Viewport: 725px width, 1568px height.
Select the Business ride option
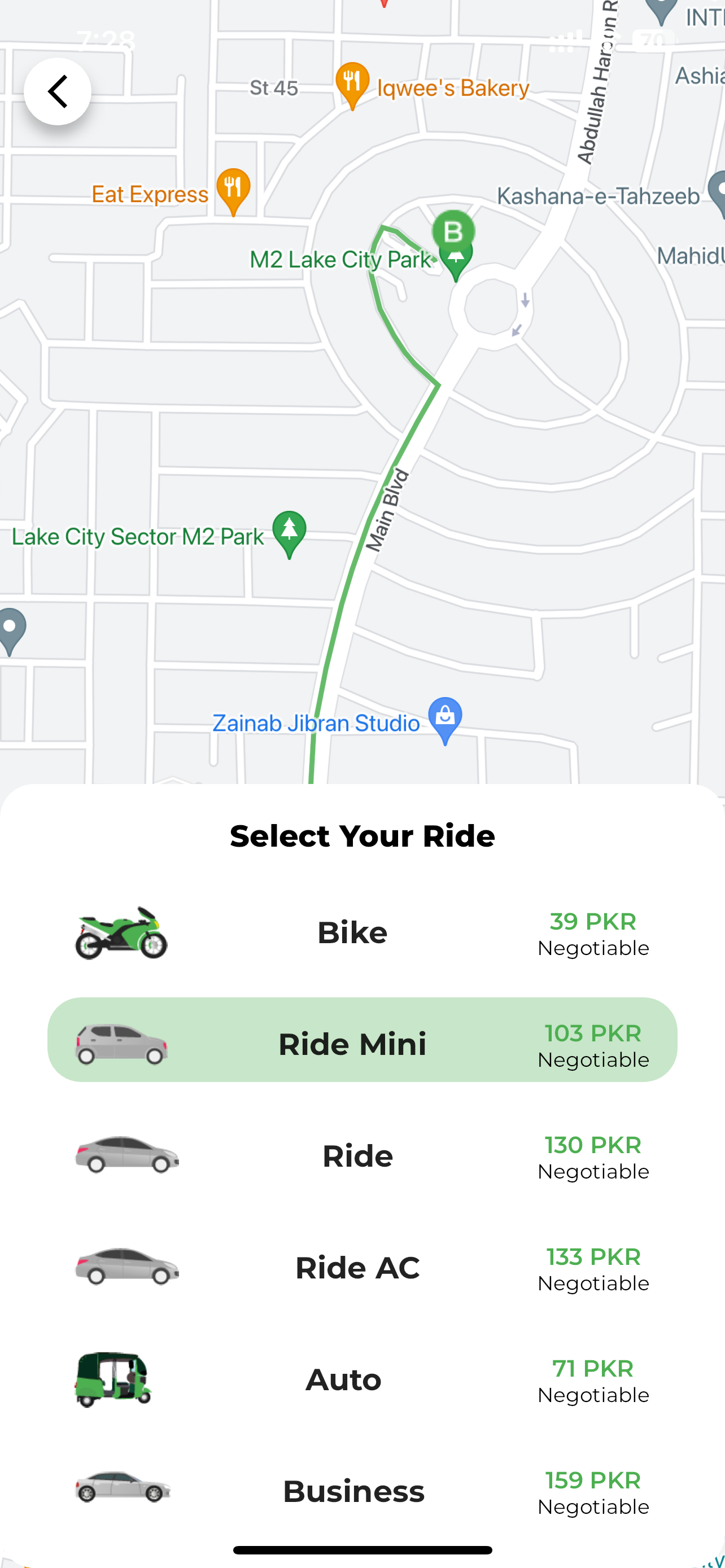[x=362, y=1491]
